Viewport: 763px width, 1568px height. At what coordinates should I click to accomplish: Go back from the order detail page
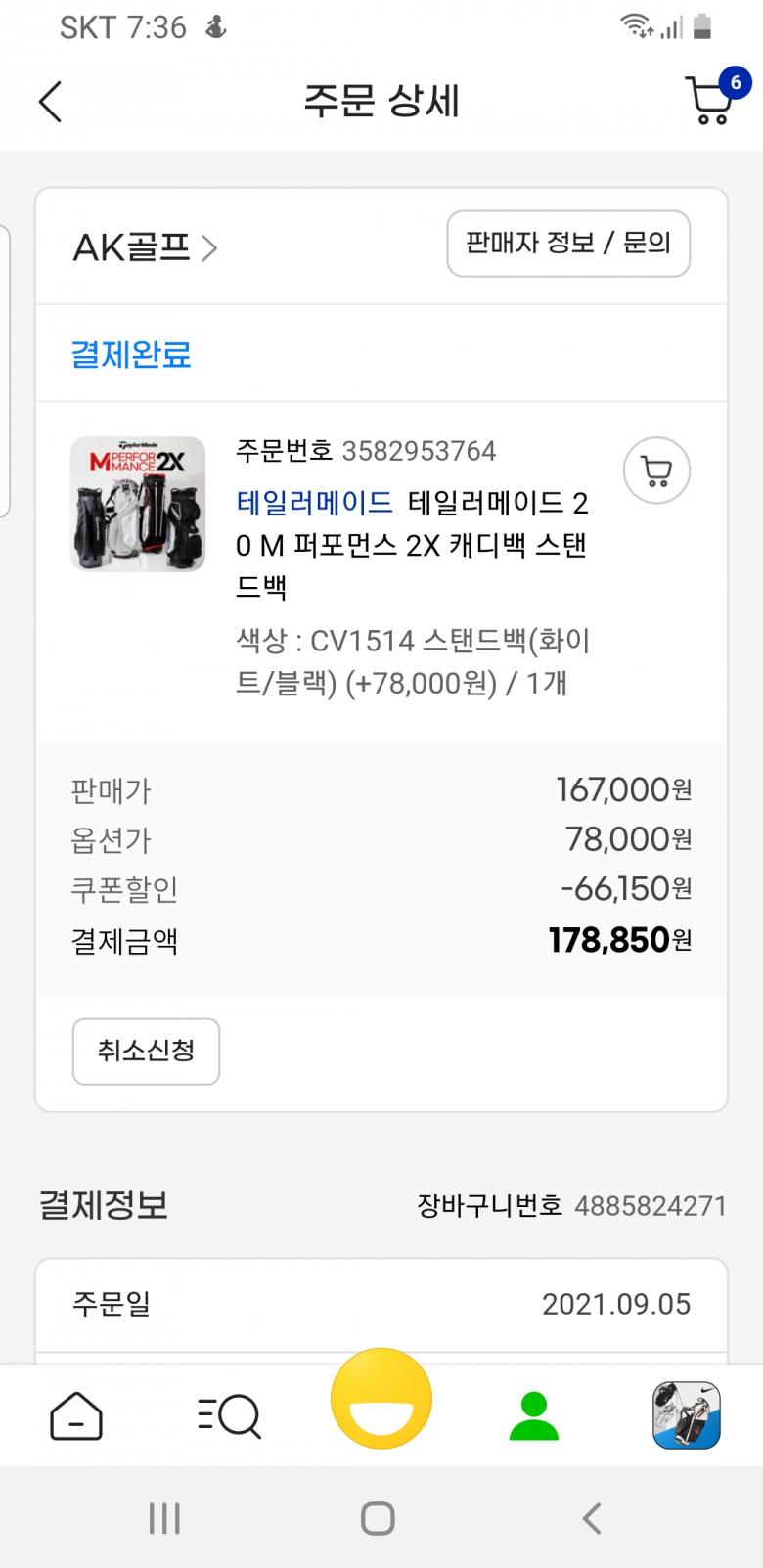(x=51, y=102)
